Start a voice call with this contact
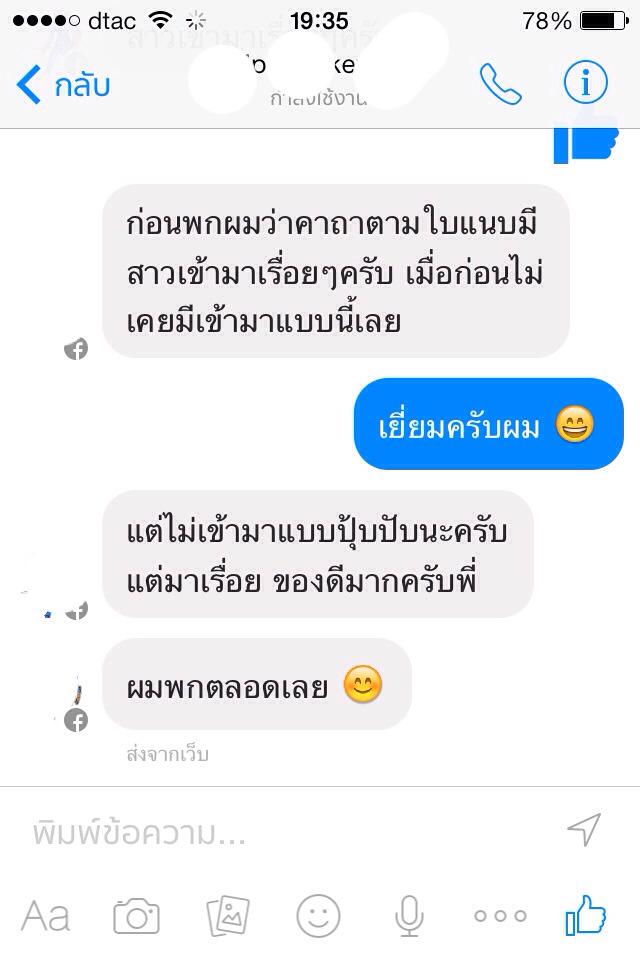This screenshot has height=960, width=640. click(501, 84)
